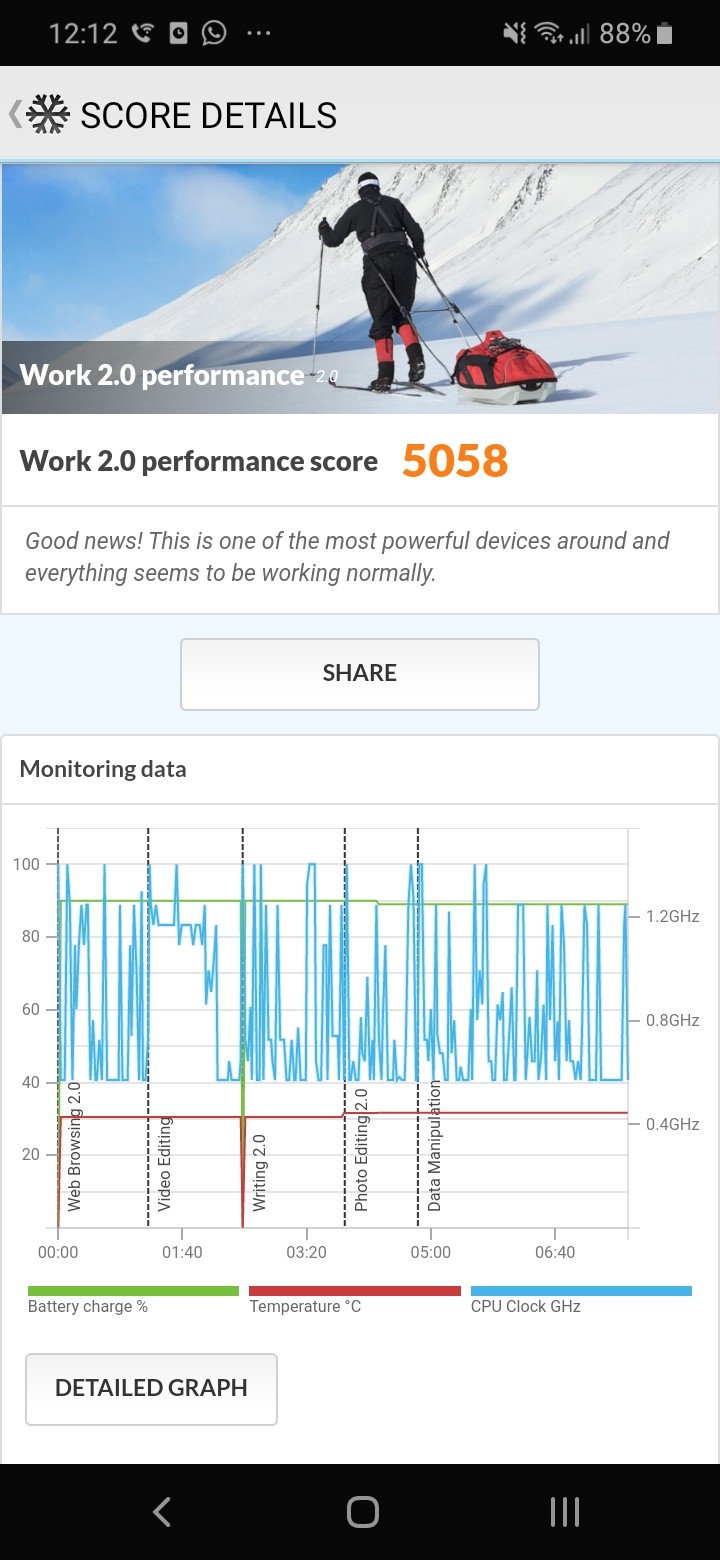Go back from Score Details
Viewport: 720px width, 1560px height.
click(x=18, y=115)
